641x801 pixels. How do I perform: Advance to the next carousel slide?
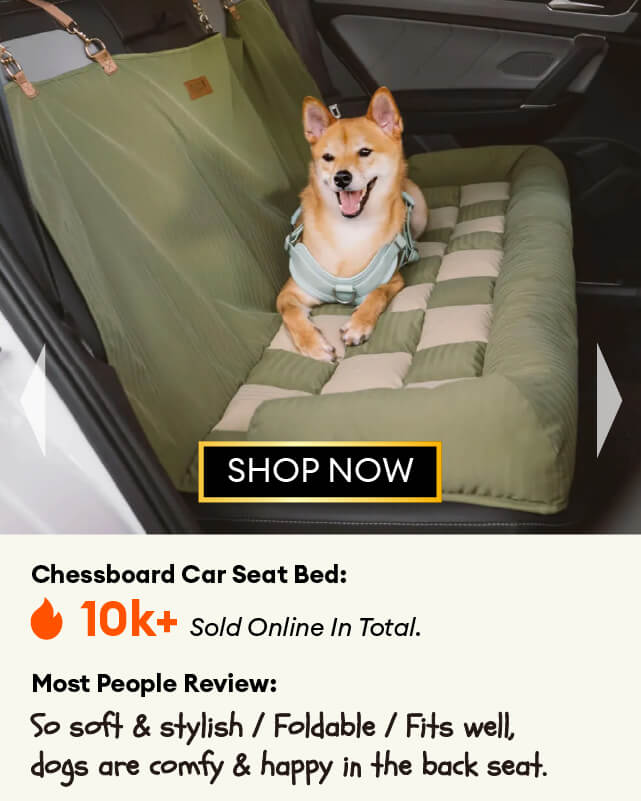click(x=608, y=400)
